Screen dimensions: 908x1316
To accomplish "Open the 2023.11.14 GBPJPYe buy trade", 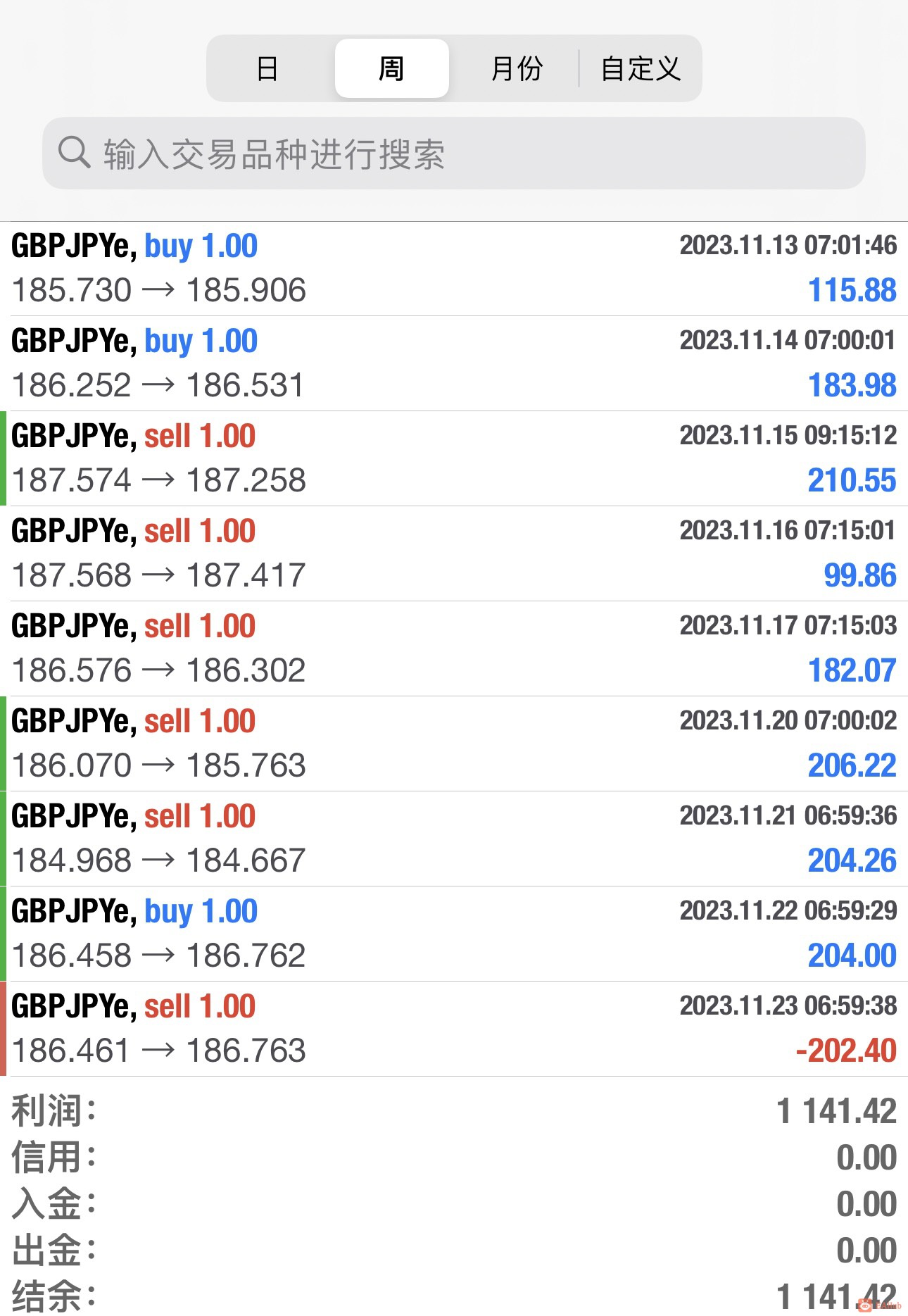I will [453, 363].
